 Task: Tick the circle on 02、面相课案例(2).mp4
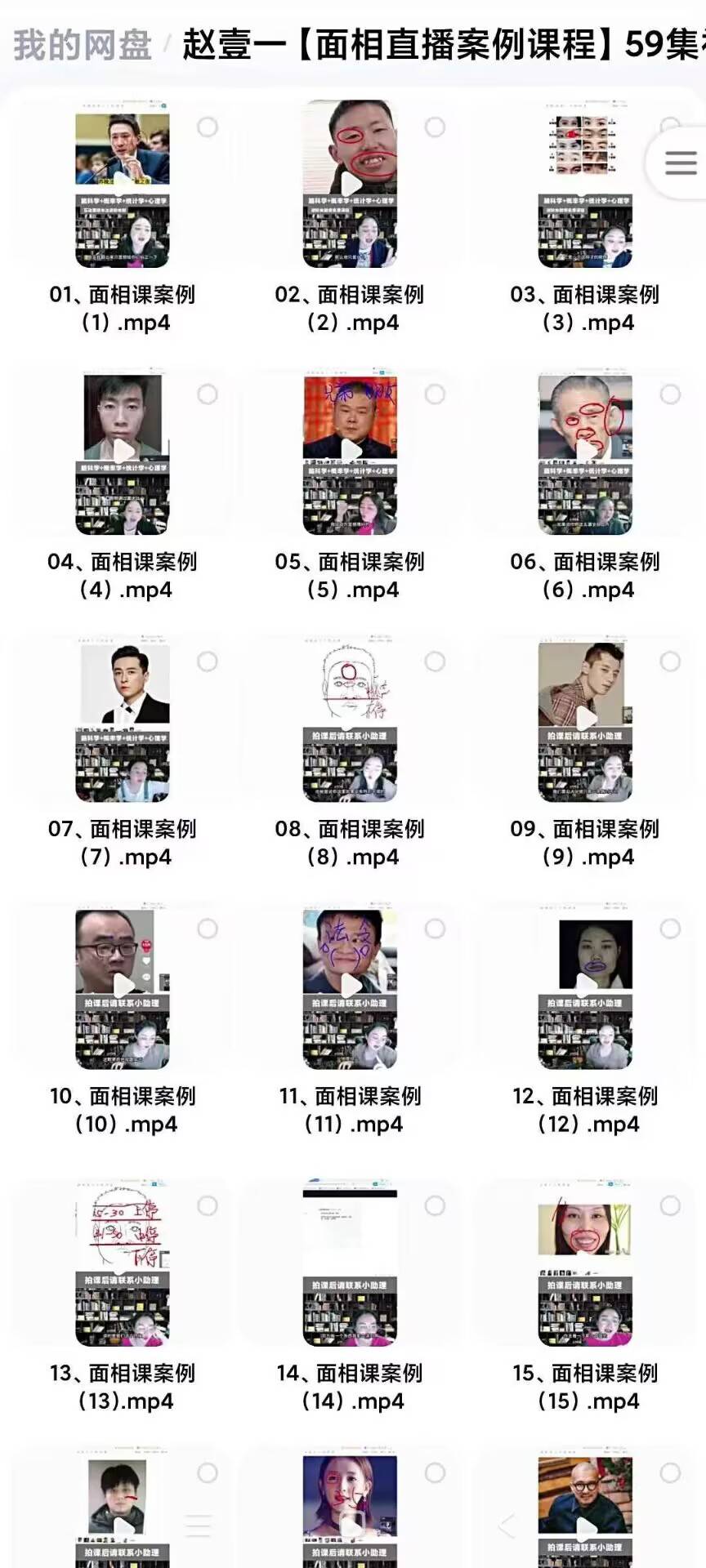point(435,127)
